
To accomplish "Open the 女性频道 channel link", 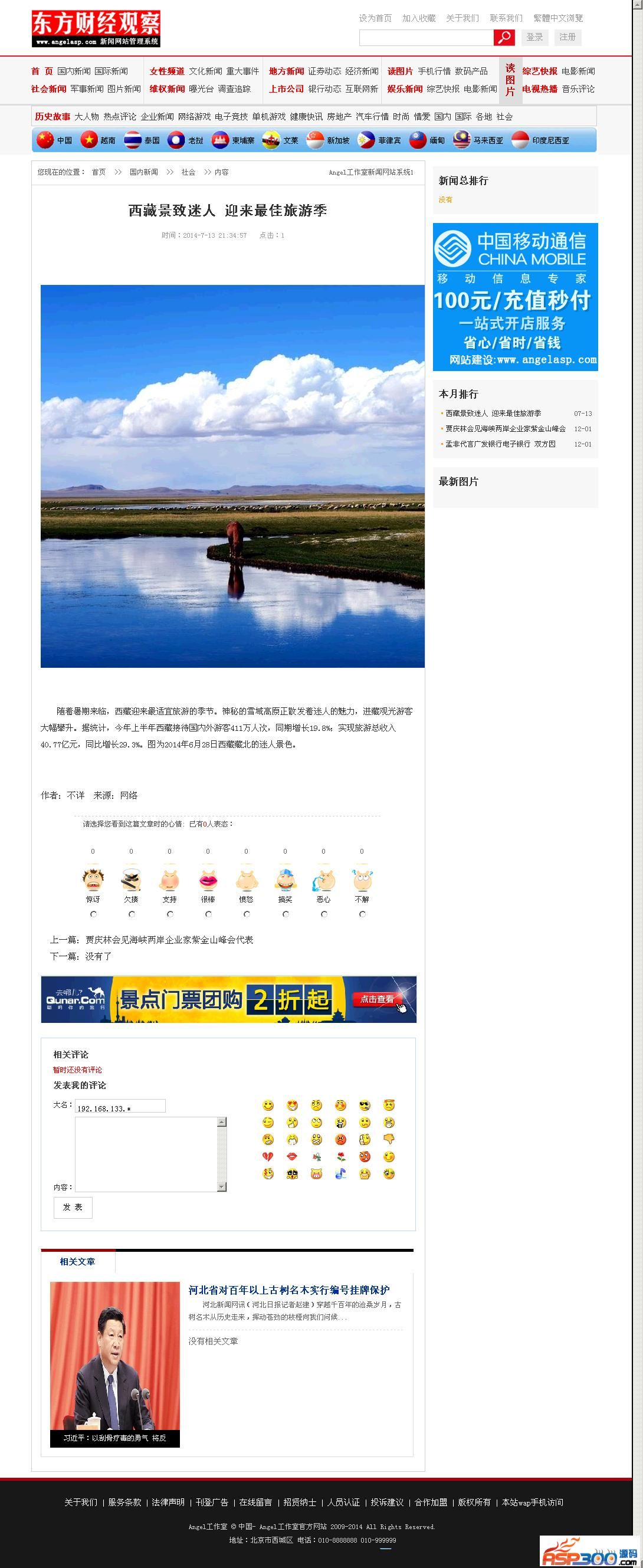I will [166, 71].
